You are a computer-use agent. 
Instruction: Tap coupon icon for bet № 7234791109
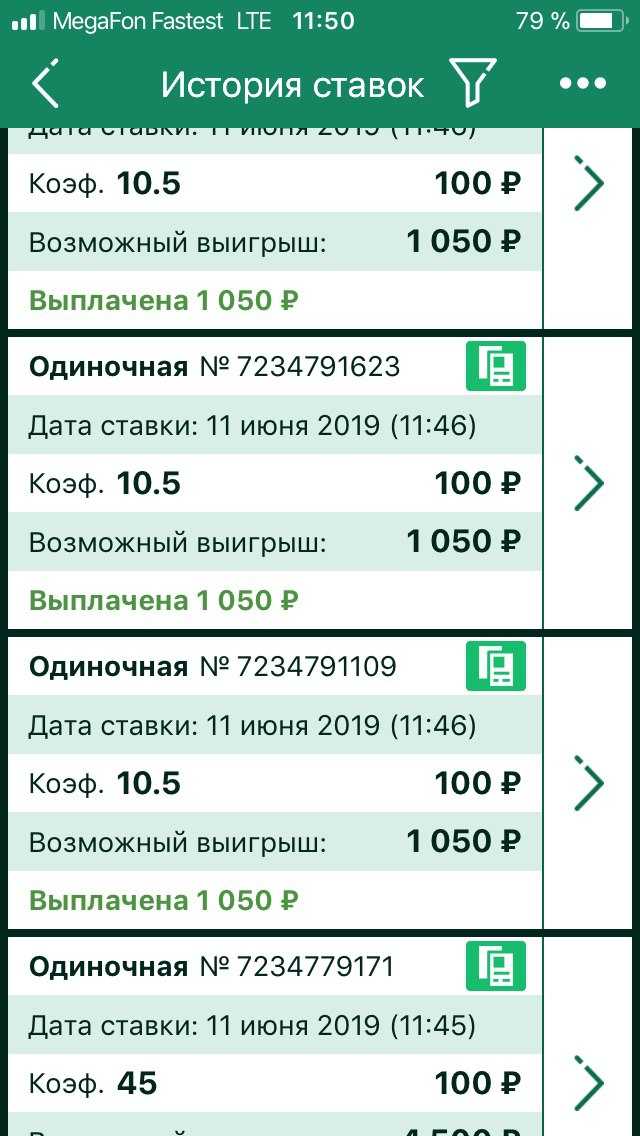tap(496, 666)
